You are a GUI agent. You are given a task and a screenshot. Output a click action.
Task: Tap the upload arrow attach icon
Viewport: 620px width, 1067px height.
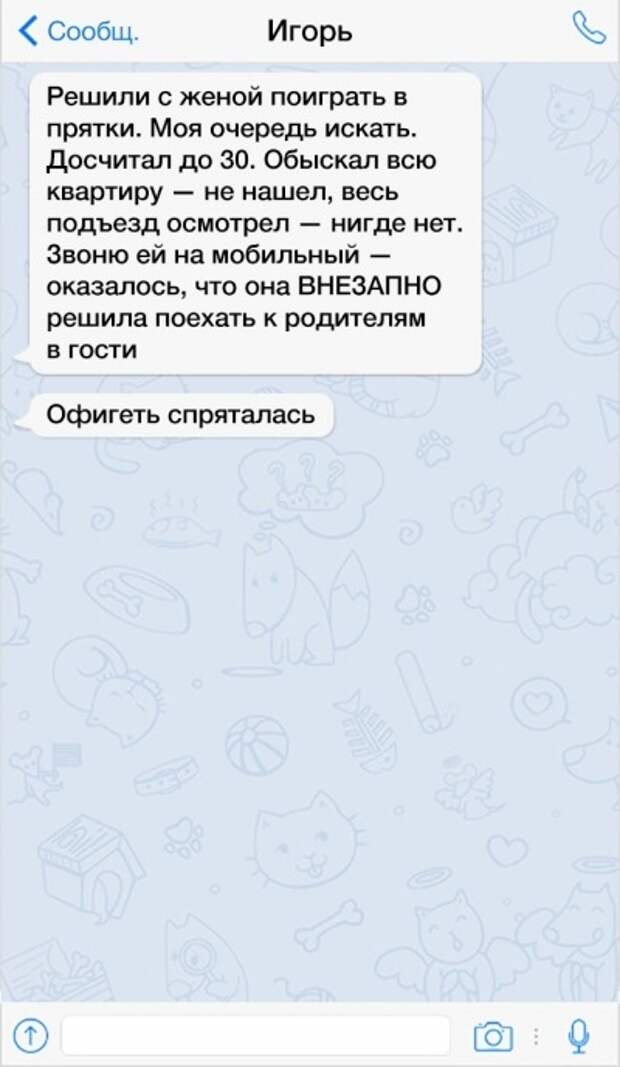click(30, 1036)
